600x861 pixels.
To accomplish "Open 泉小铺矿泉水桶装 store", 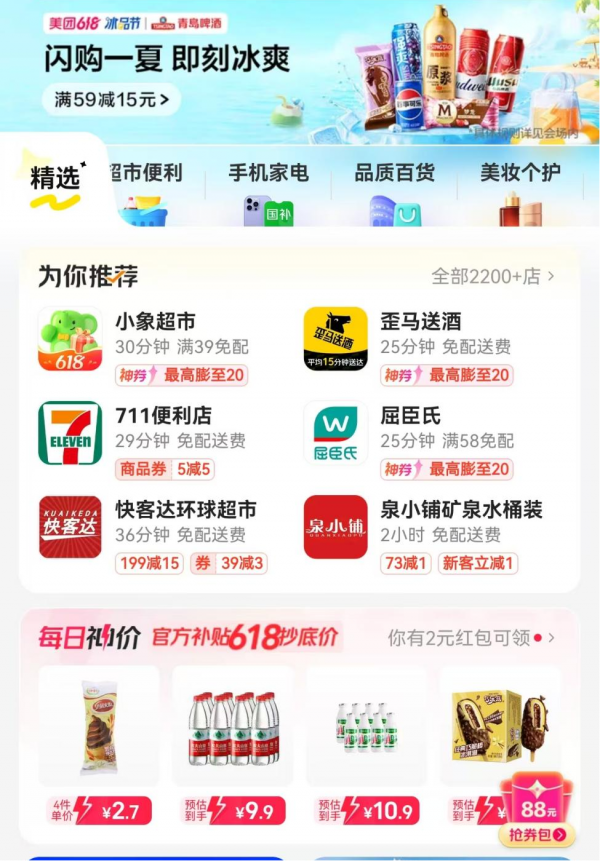I will [461, 510].
